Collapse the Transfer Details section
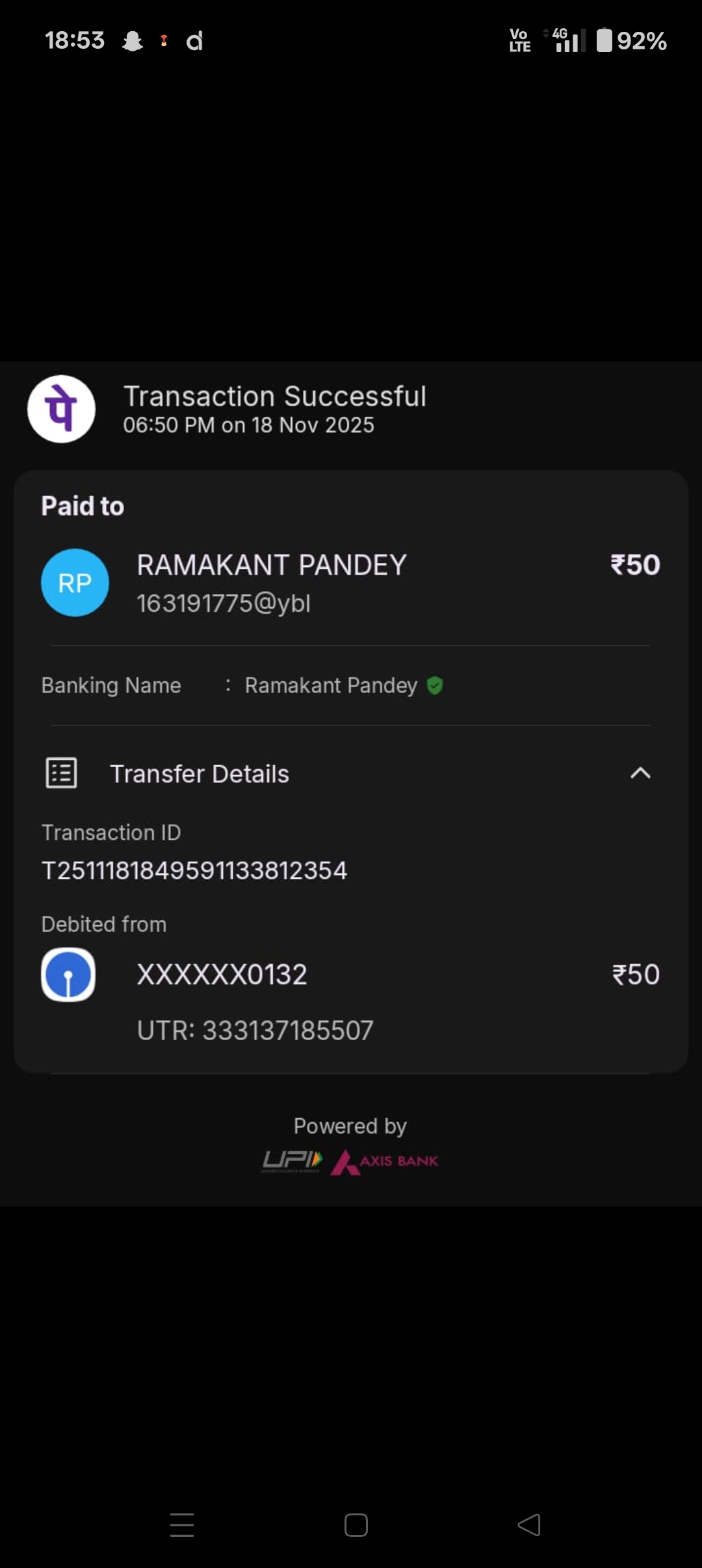Viewport: 702px width, 1568px height. tap(640, 773)
